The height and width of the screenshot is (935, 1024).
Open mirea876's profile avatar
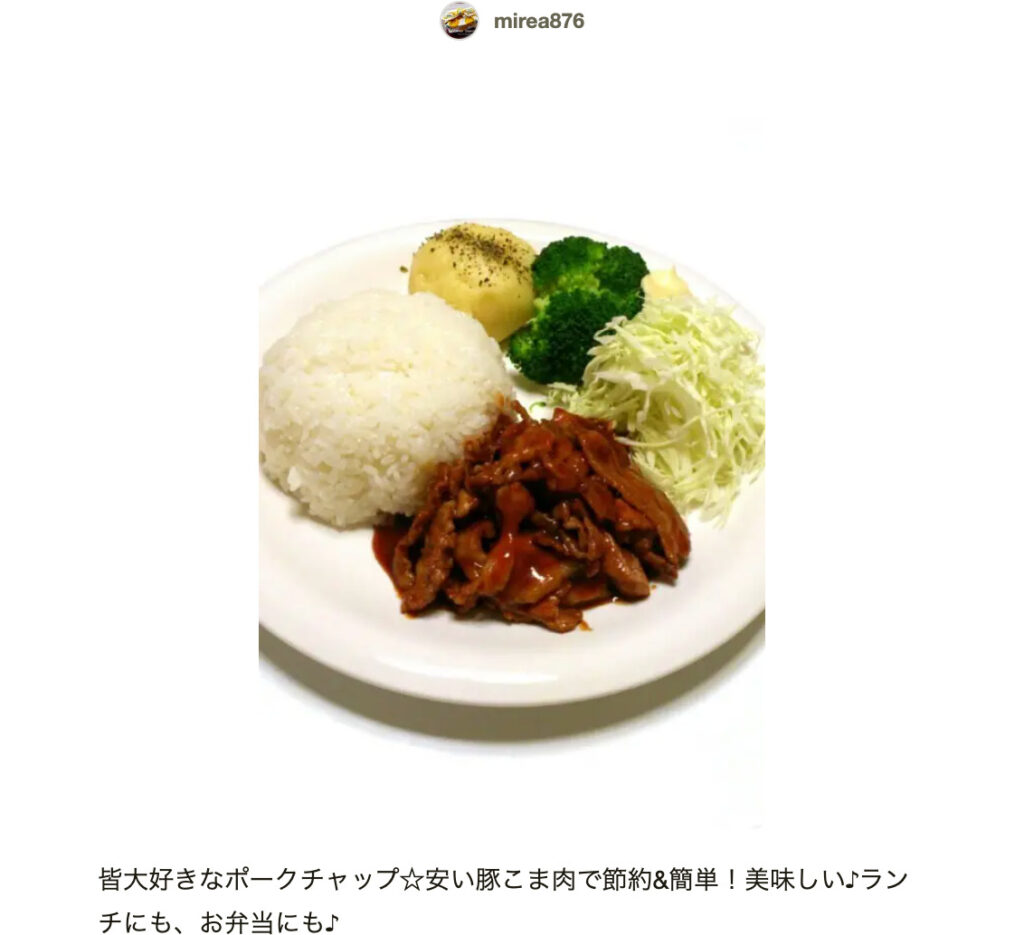[459, 21]
